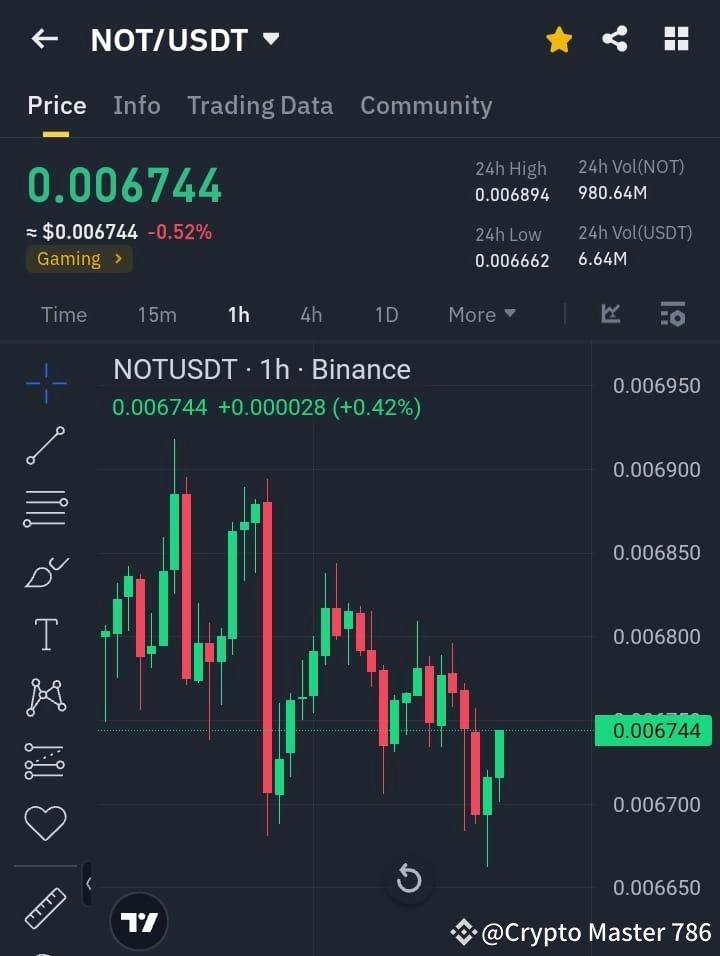Select the ruler measure tool
Image resolution: width=720 pixels, height=956 pixels.
(44, 908)
